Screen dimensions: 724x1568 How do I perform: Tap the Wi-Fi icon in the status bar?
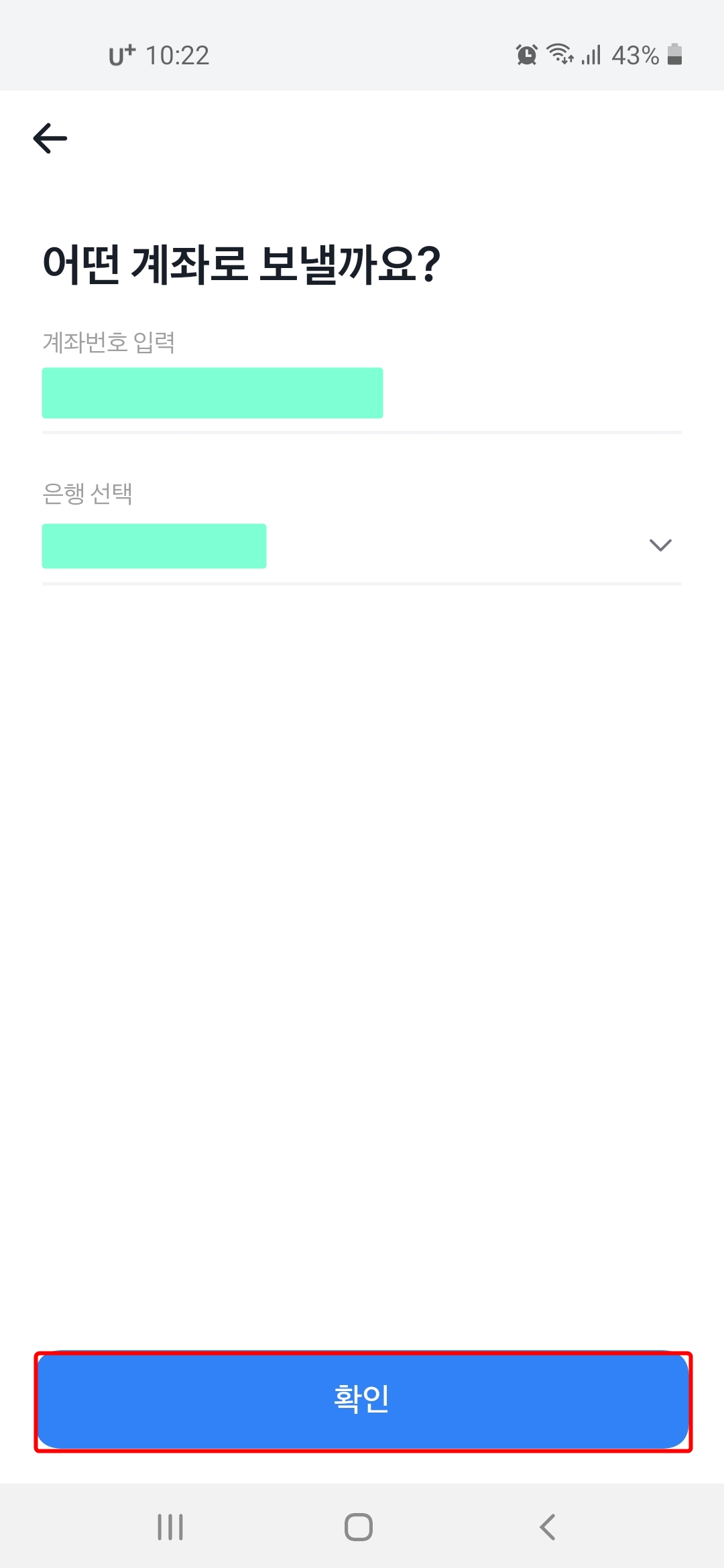pyautogui.click(x=560, y=55)
